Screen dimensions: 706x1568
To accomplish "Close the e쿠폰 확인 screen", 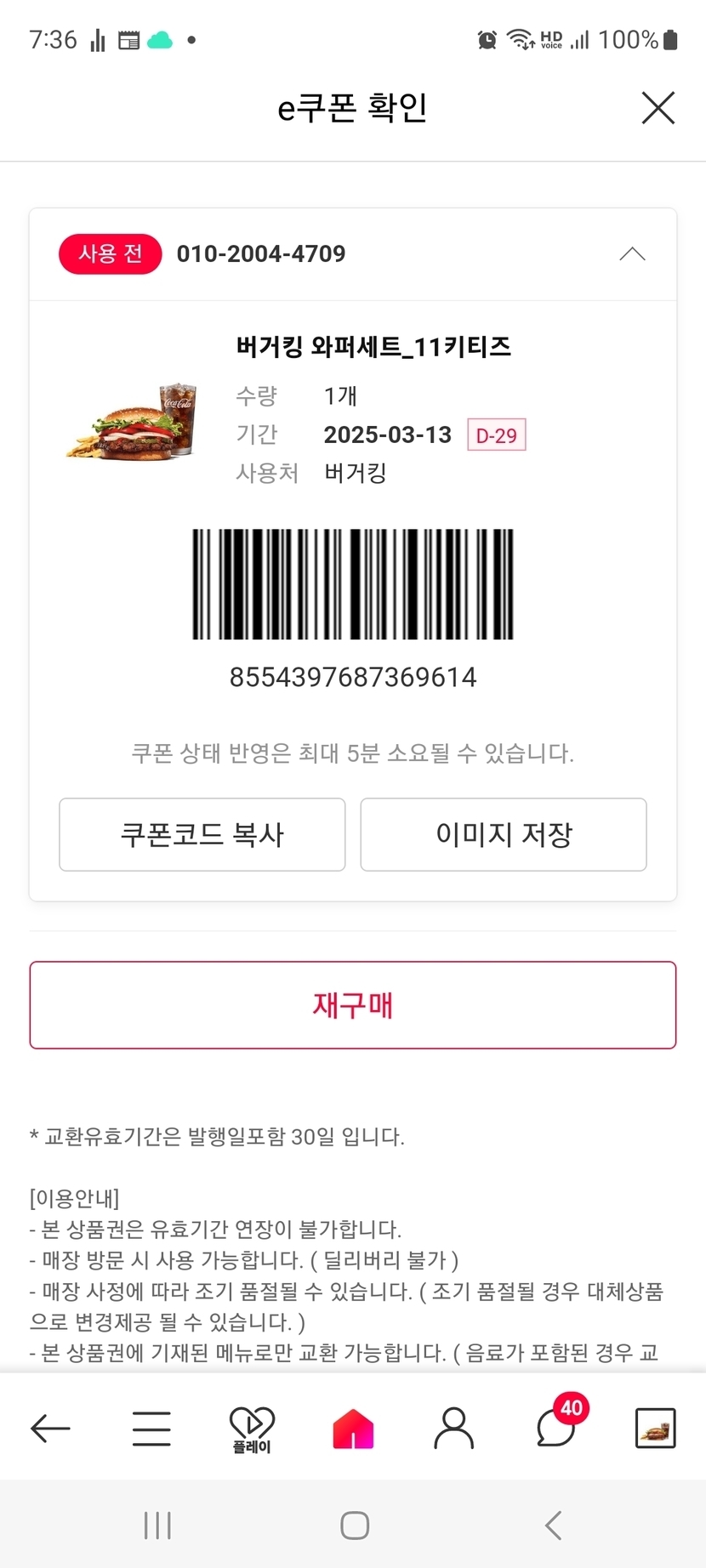I will click(x=658, y=108).
